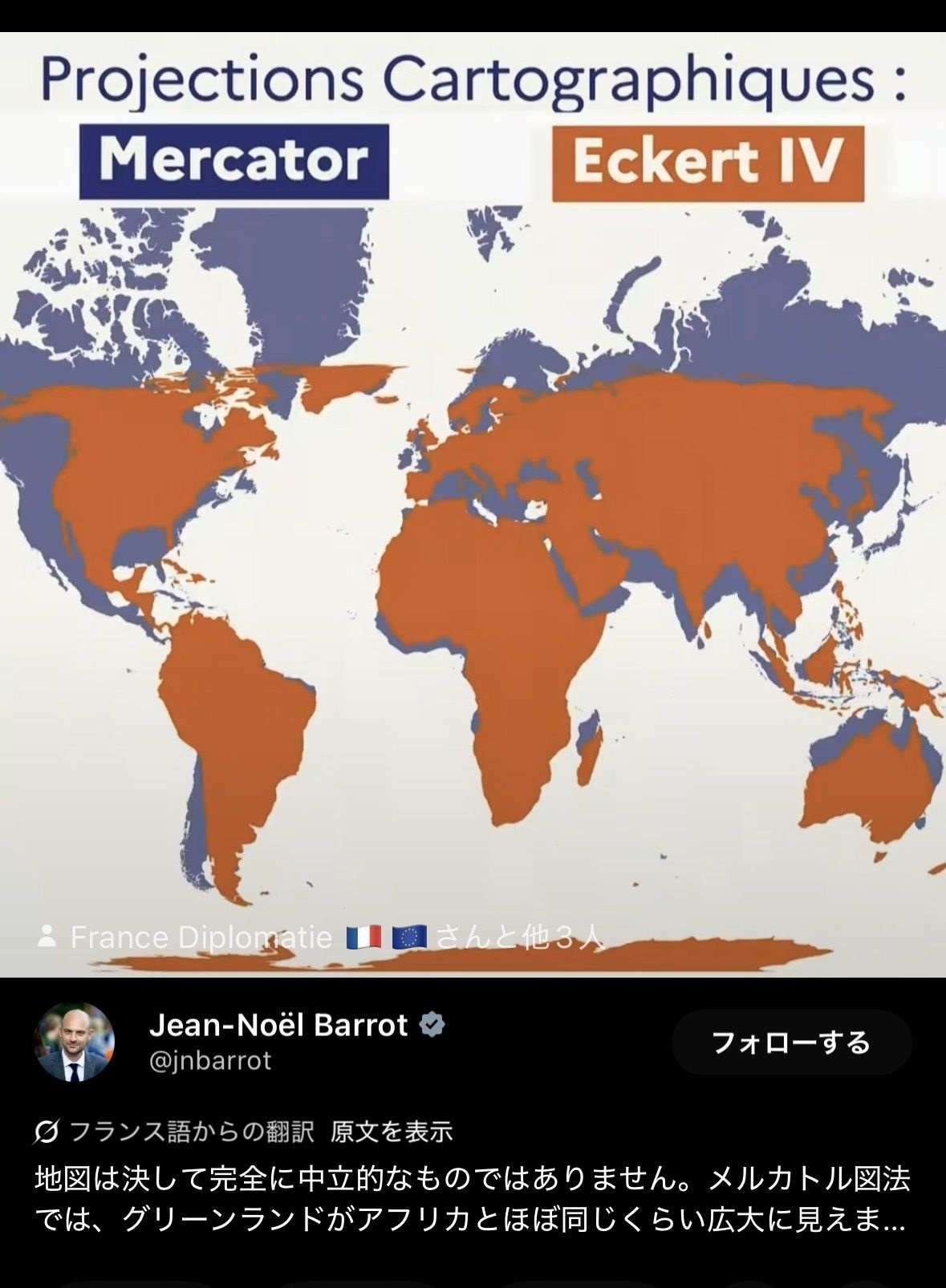
Task: Expand the truncated tweet text
Action: click(x=473, y=1200)
